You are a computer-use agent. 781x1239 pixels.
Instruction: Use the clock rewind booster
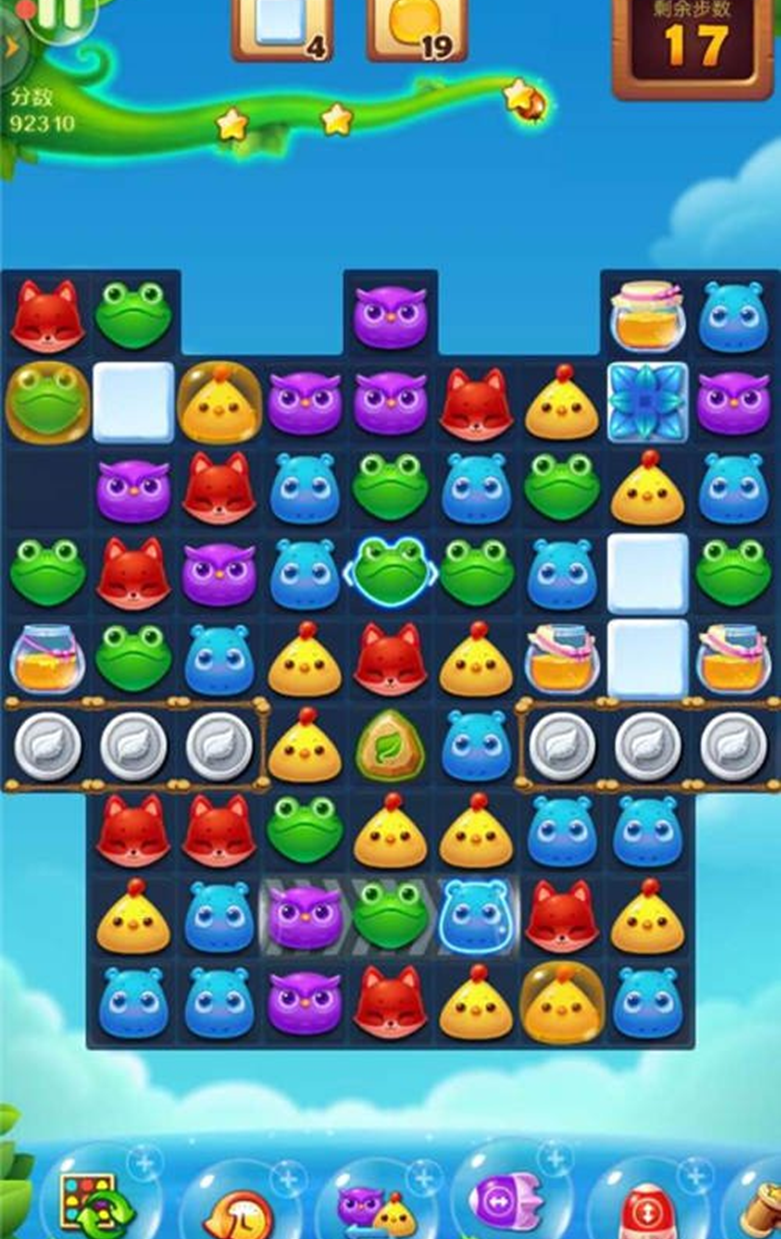coord(238,1212)
